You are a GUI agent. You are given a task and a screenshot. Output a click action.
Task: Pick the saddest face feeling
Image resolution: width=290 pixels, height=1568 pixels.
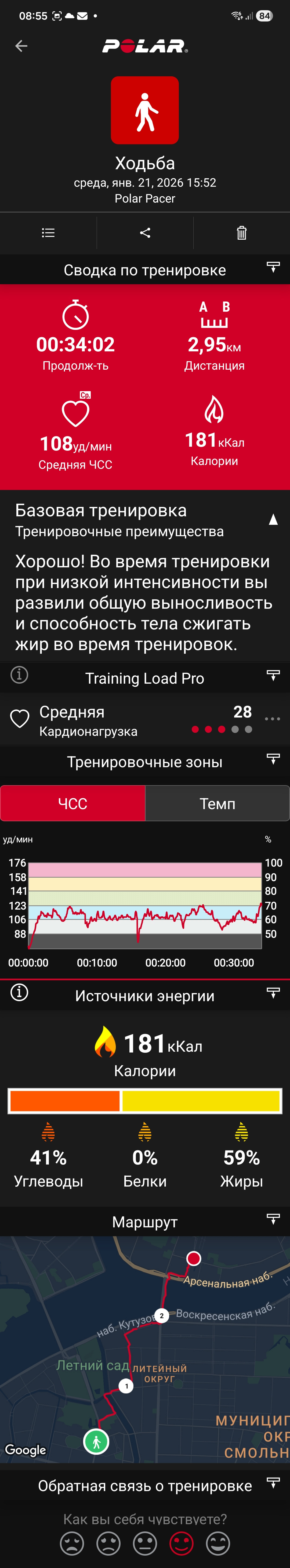pos(72,1543)
